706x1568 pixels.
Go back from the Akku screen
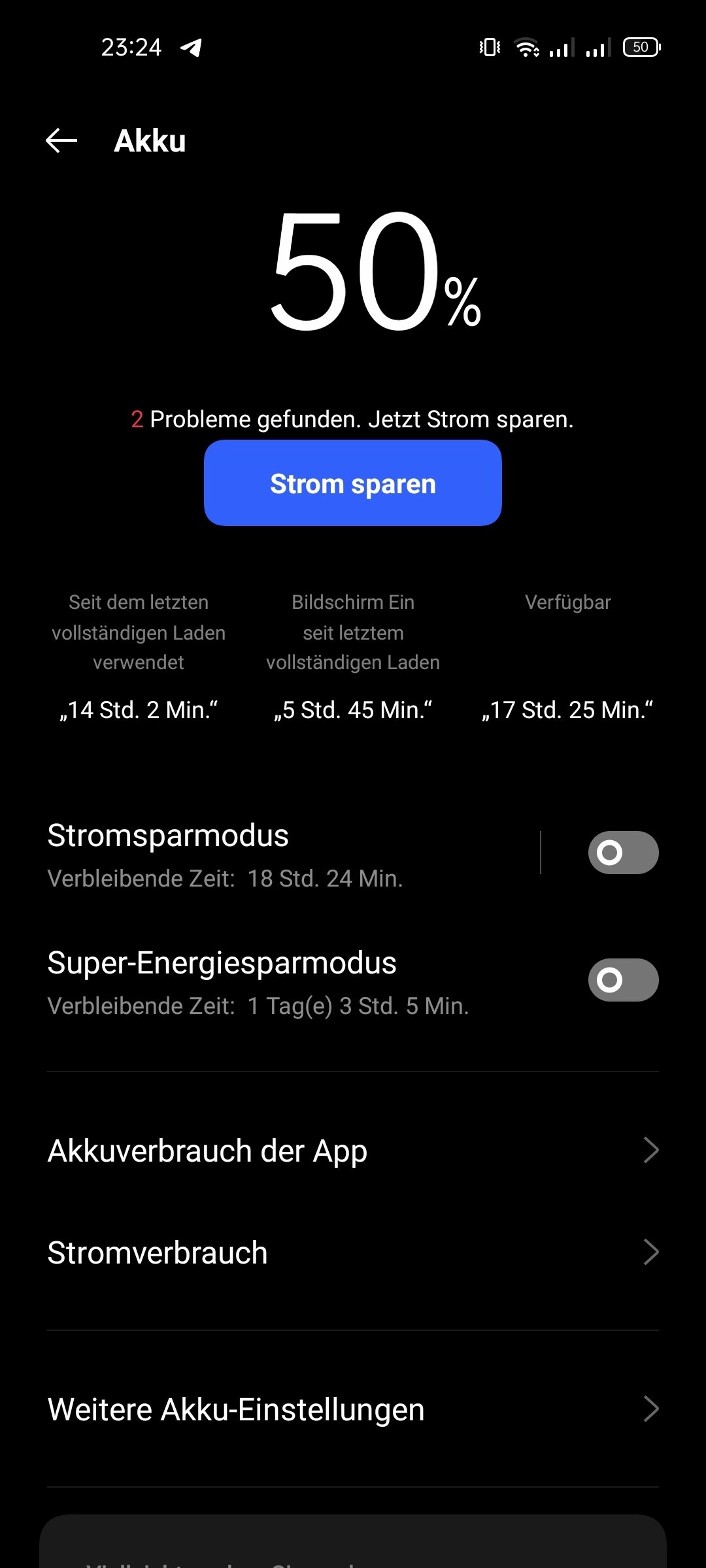[x=61, y=140]
